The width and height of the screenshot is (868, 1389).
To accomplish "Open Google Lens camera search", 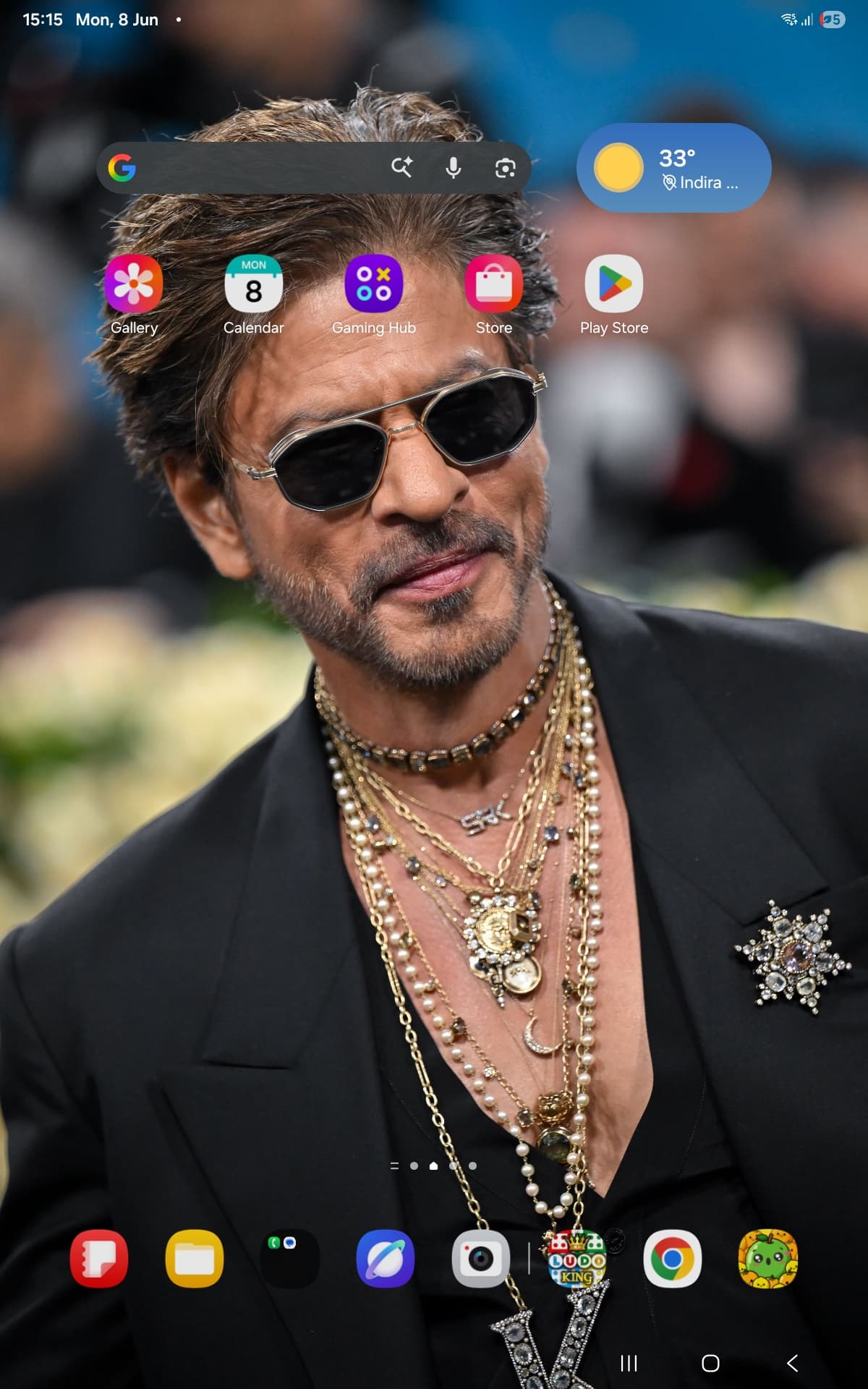I will [x=505, y=168].
